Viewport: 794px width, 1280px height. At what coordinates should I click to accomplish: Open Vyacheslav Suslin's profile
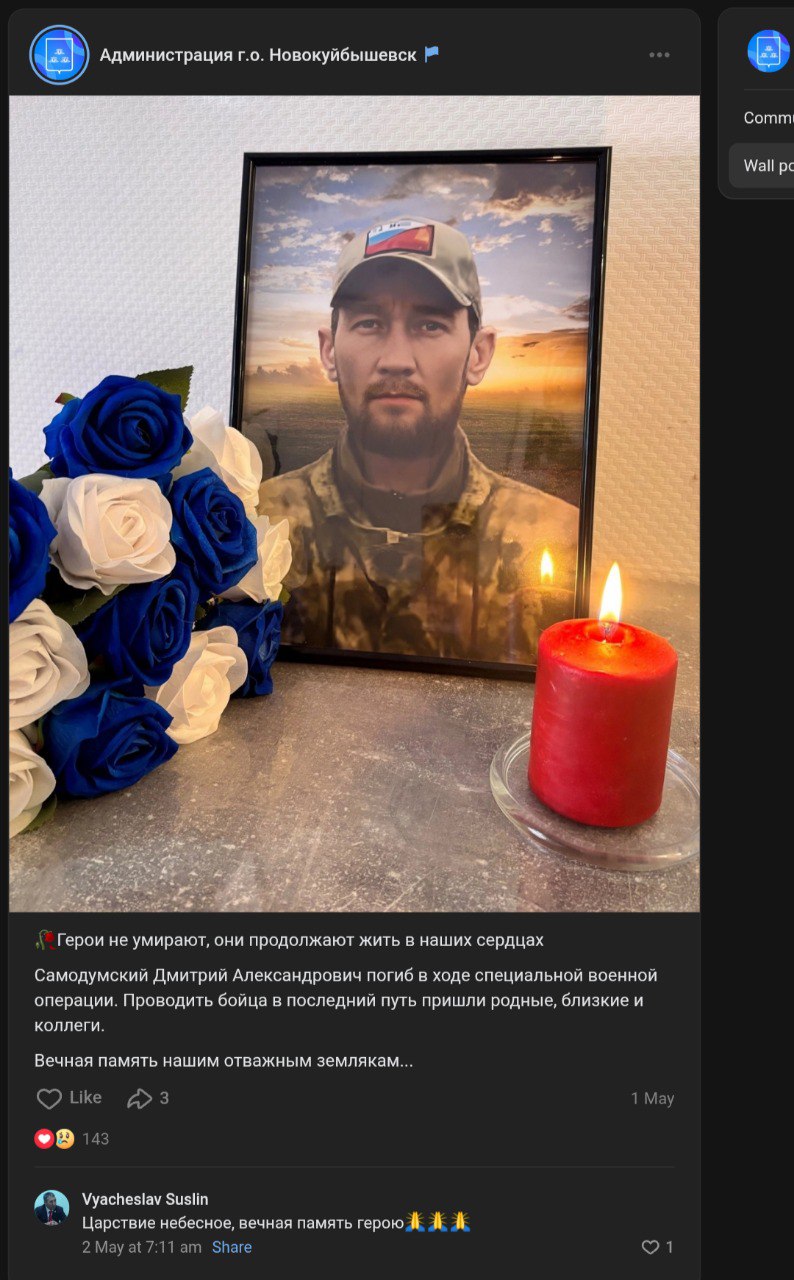coord(145,1199)
